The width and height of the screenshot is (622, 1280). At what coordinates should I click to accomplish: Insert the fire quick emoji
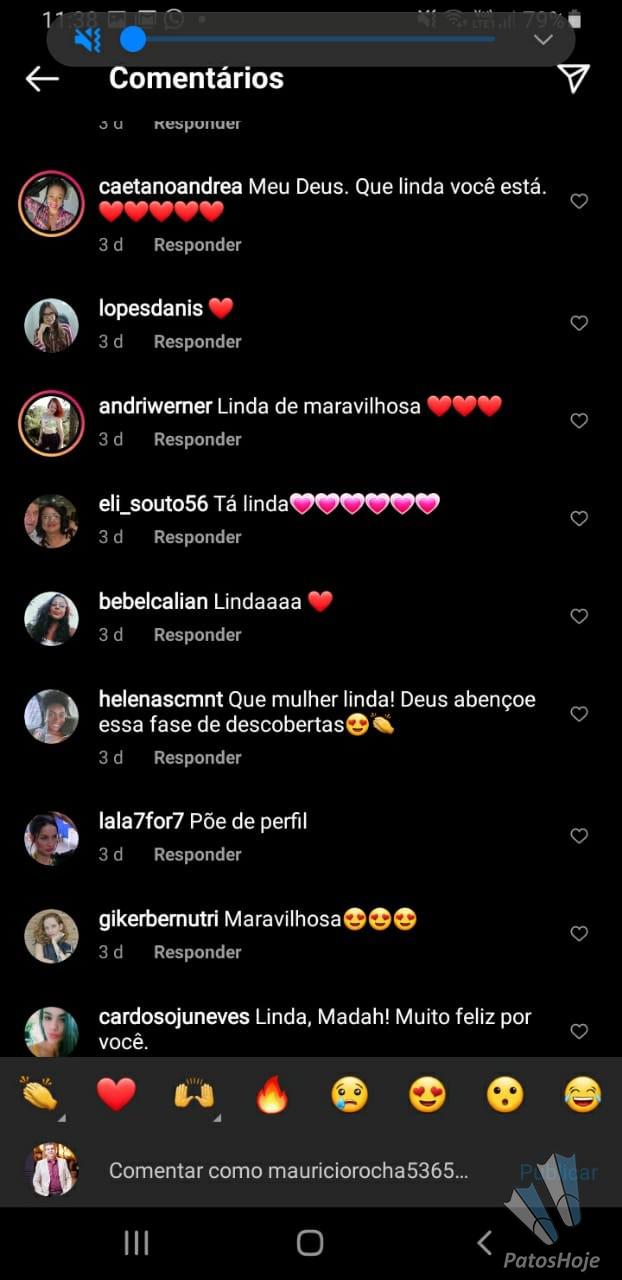(272, 1095)
